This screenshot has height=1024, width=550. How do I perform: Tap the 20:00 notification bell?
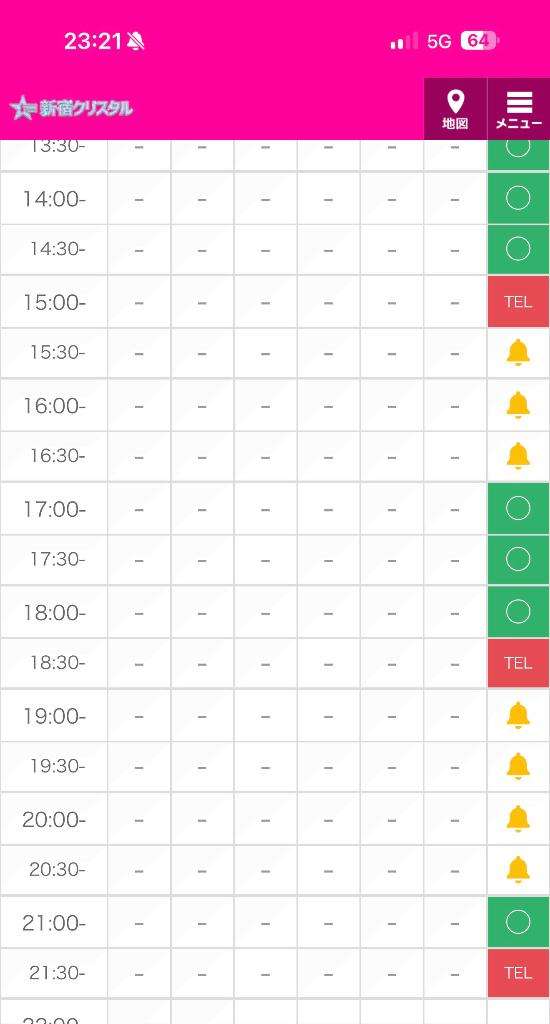pyautogui.click(x=518, y=818)
